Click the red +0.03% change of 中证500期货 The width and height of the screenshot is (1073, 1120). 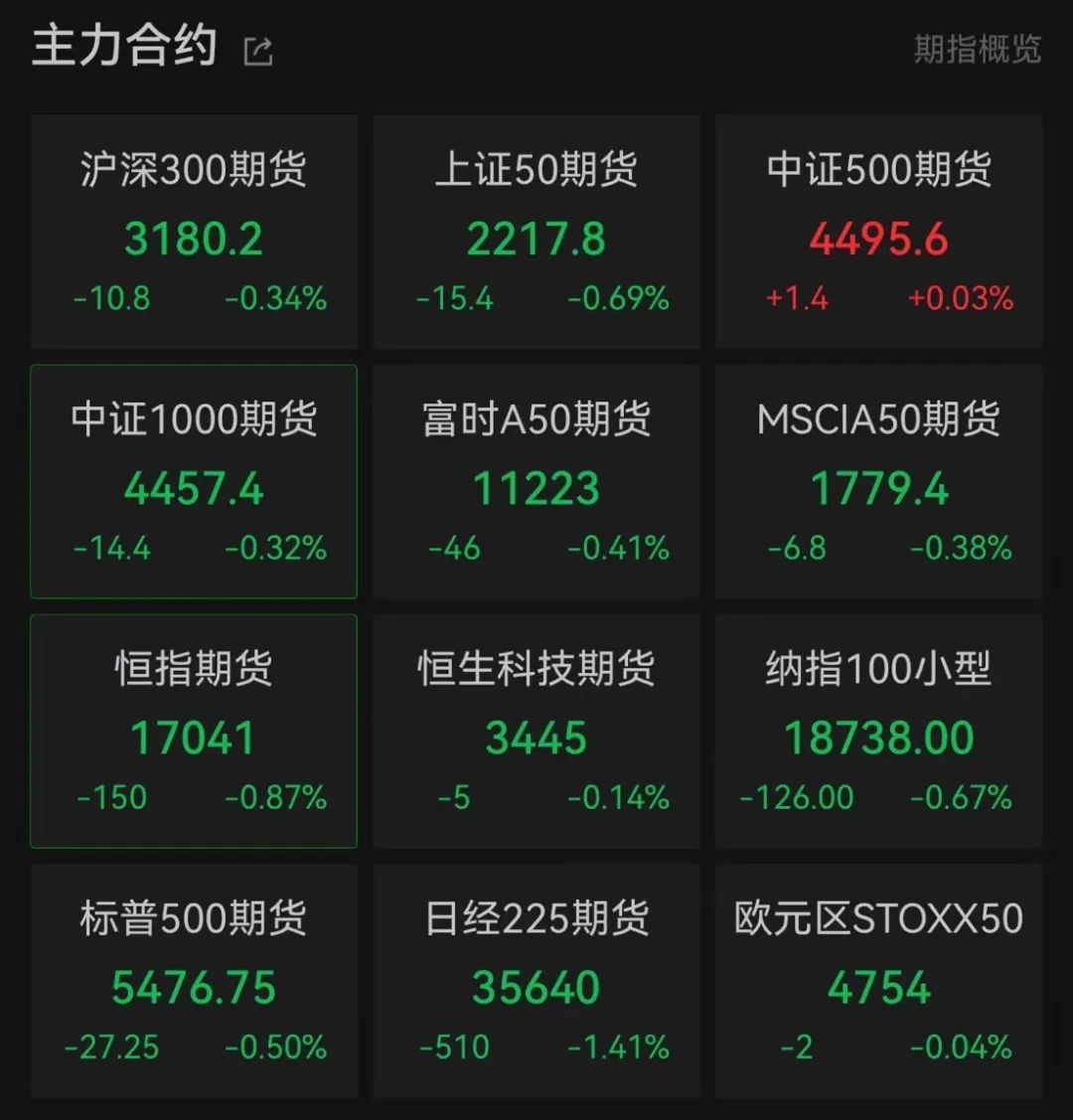[959, 297]
